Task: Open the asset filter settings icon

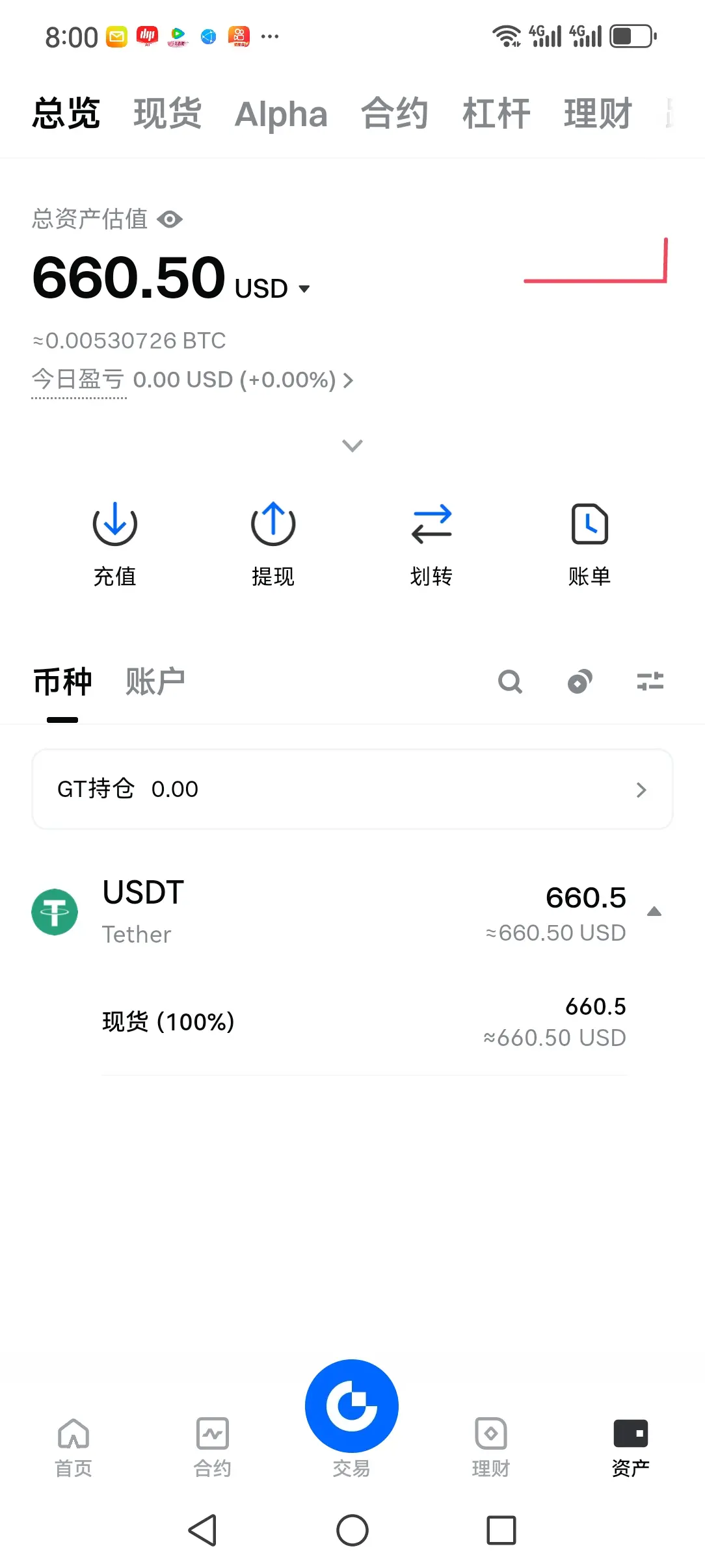Action: 650,681
